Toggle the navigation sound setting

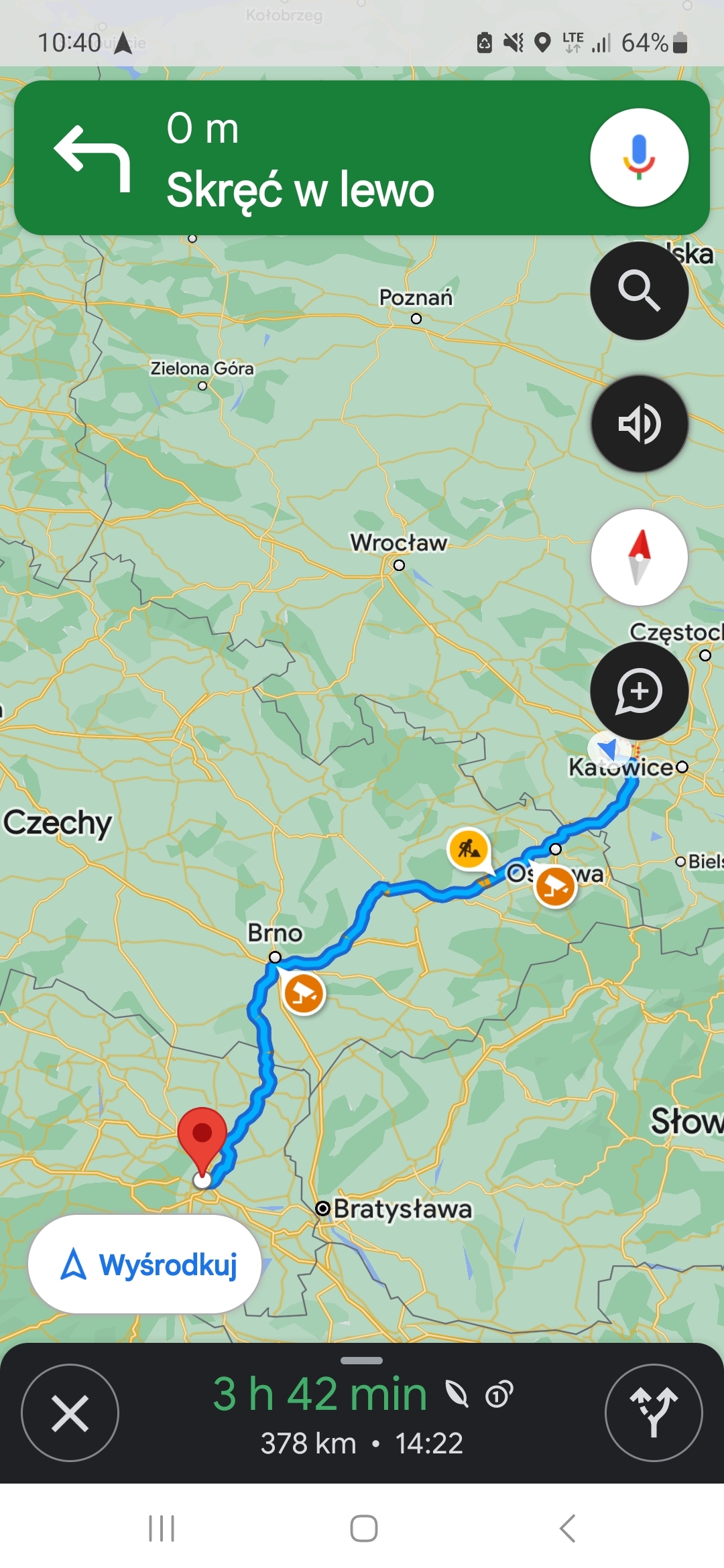639,423
